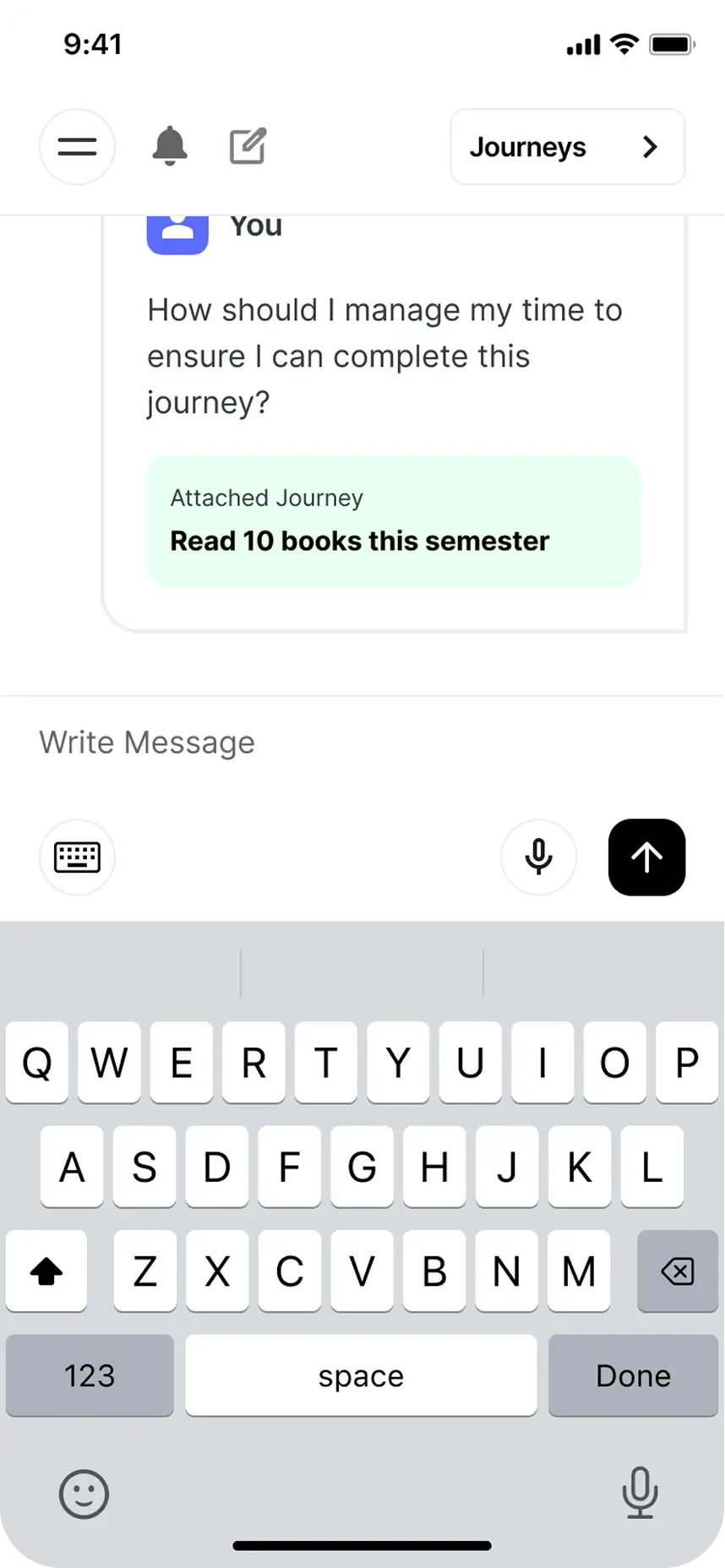Send the message with the arrow button
Image resolution: width=725 pixels, height=1568 pixels.
(x=646, y=857)
